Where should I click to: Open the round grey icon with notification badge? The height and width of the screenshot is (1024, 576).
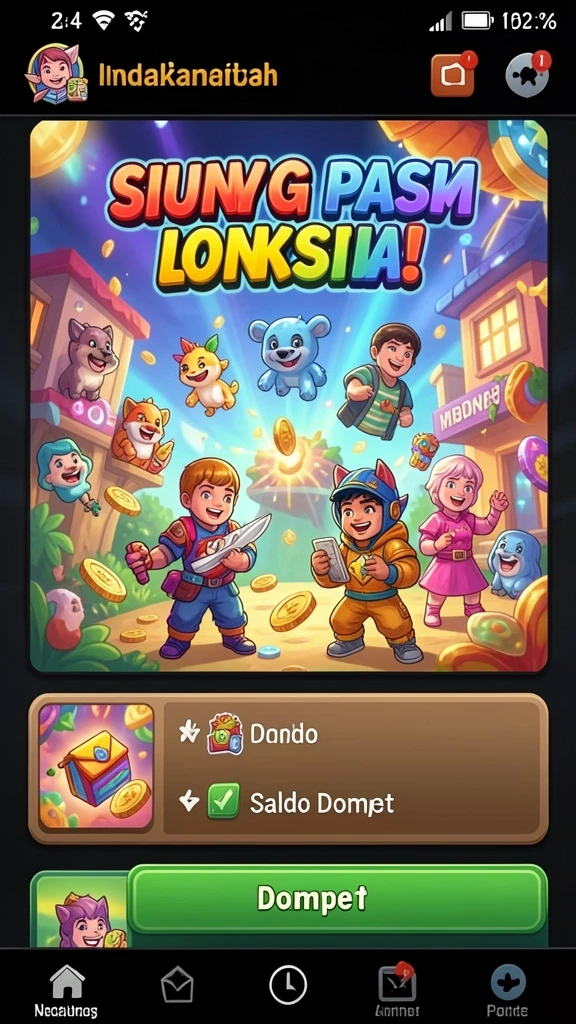point(528,74)
